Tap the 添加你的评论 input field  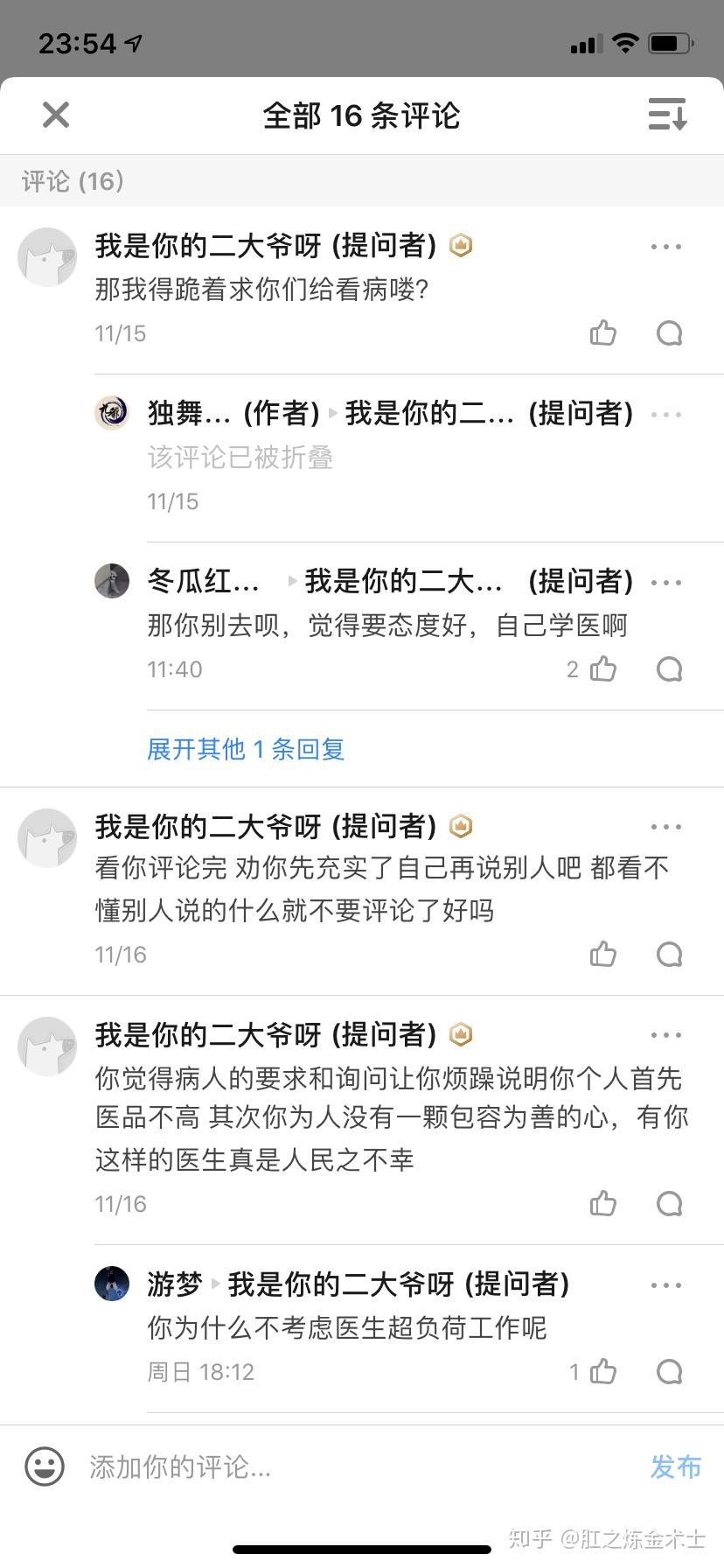click(x=350, y=1466)
